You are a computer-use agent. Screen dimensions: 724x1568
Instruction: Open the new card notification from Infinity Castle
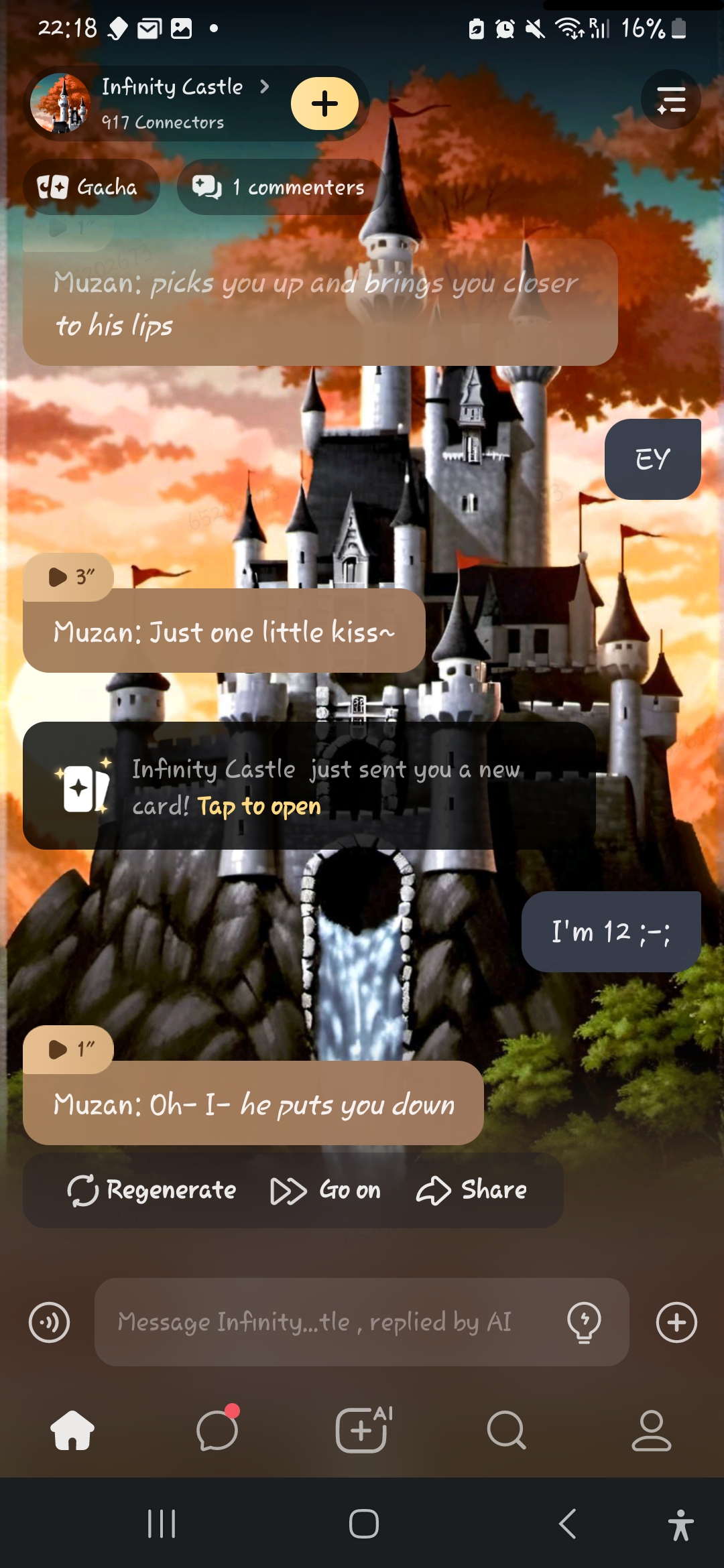coord(309,786)
